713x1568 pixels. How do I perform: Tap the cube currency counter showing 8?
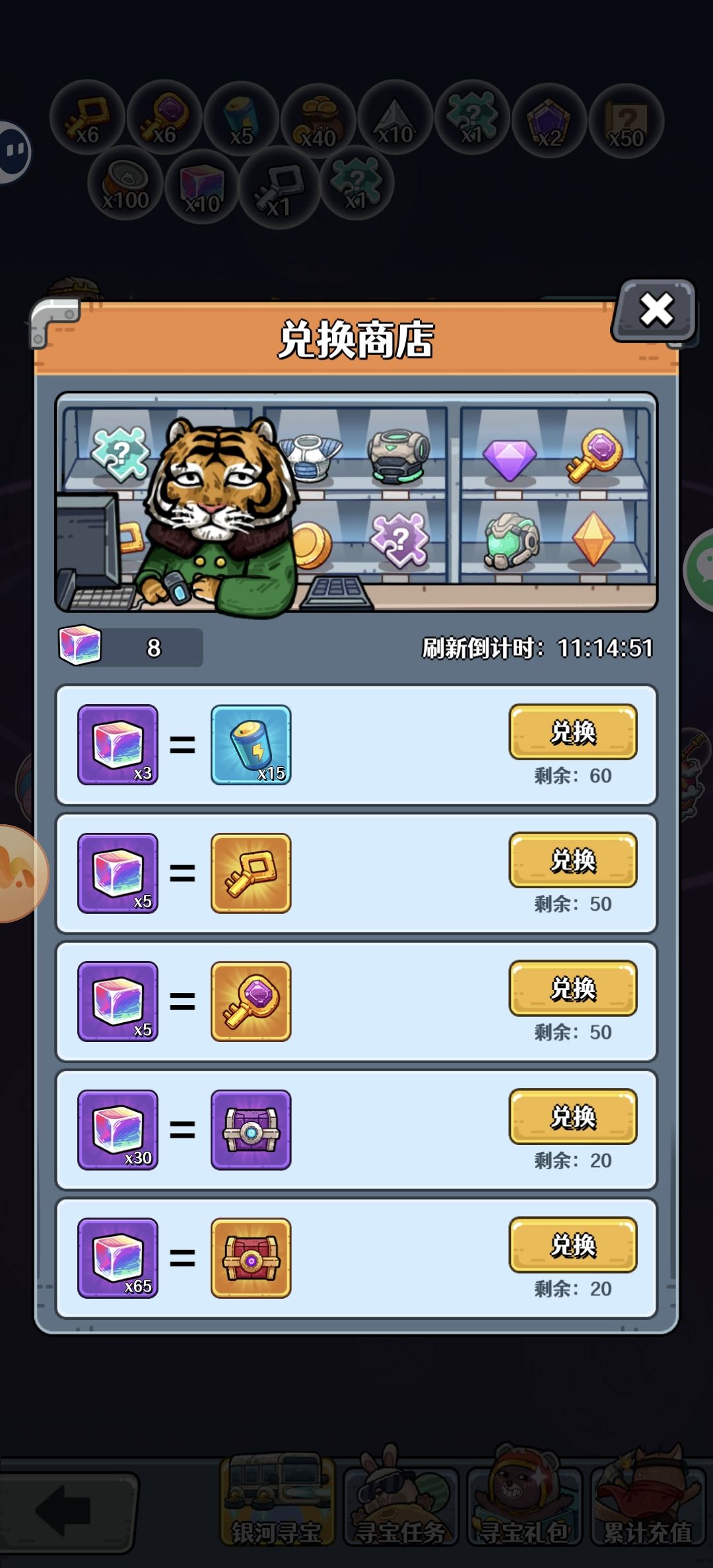point(130,647)
